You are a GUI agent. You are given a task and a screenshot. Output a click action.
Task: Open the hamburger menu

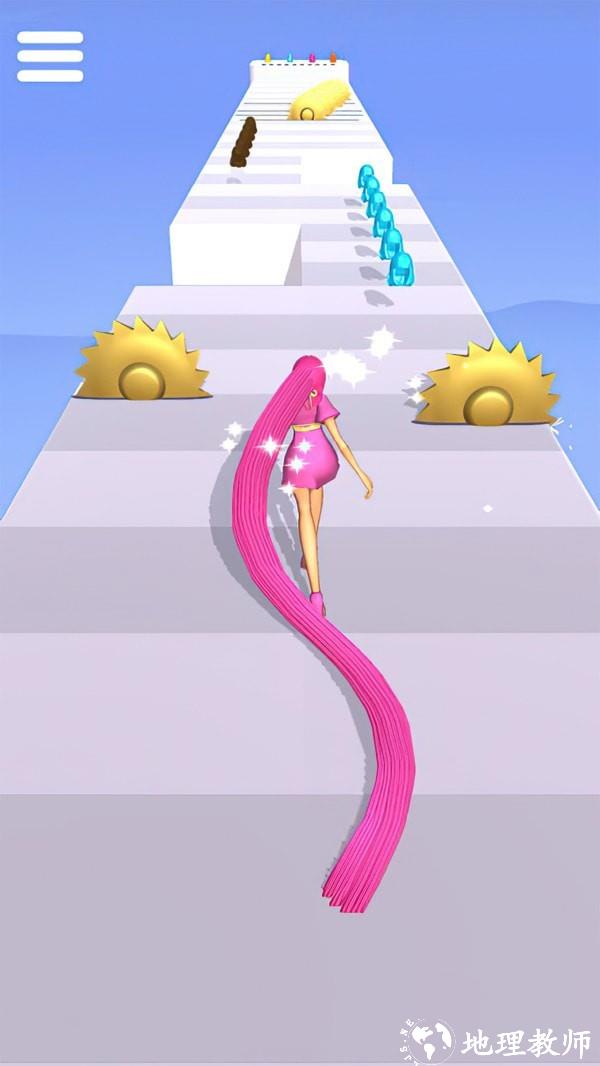[50, 56]
